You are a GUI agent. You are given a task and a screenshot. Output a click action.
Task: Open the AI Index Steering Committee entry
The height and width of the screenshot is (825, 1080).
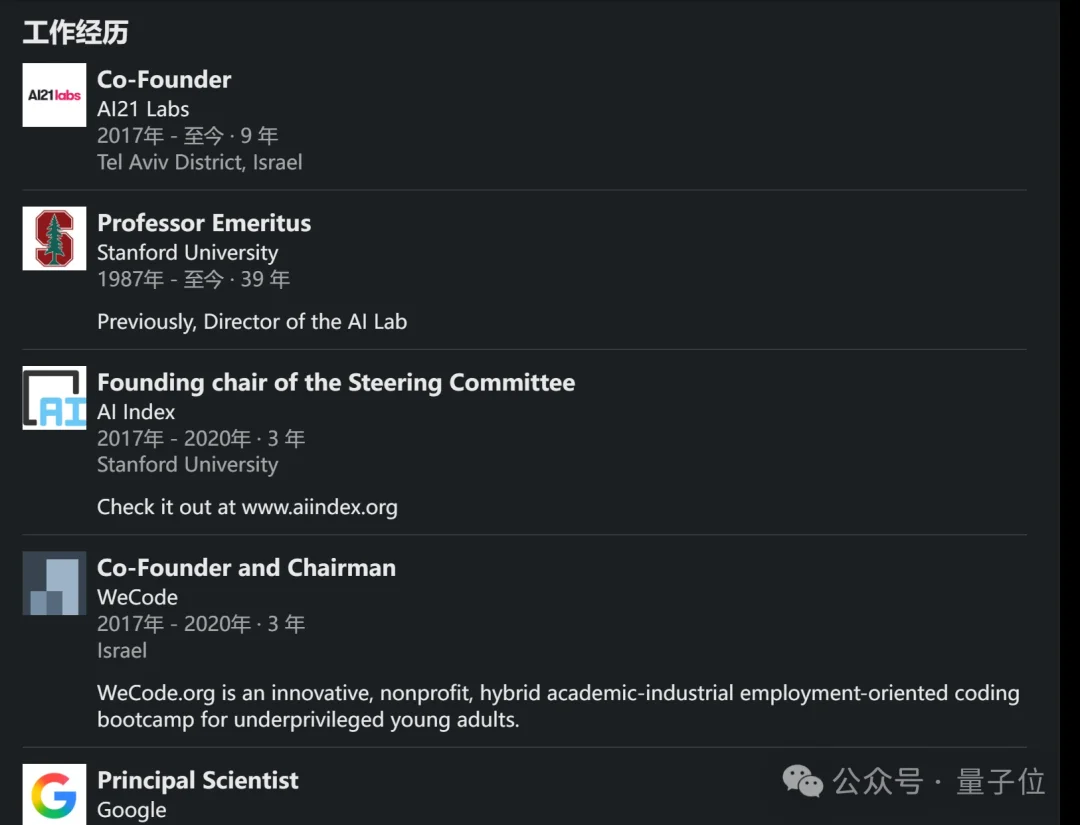click(335, 383)
